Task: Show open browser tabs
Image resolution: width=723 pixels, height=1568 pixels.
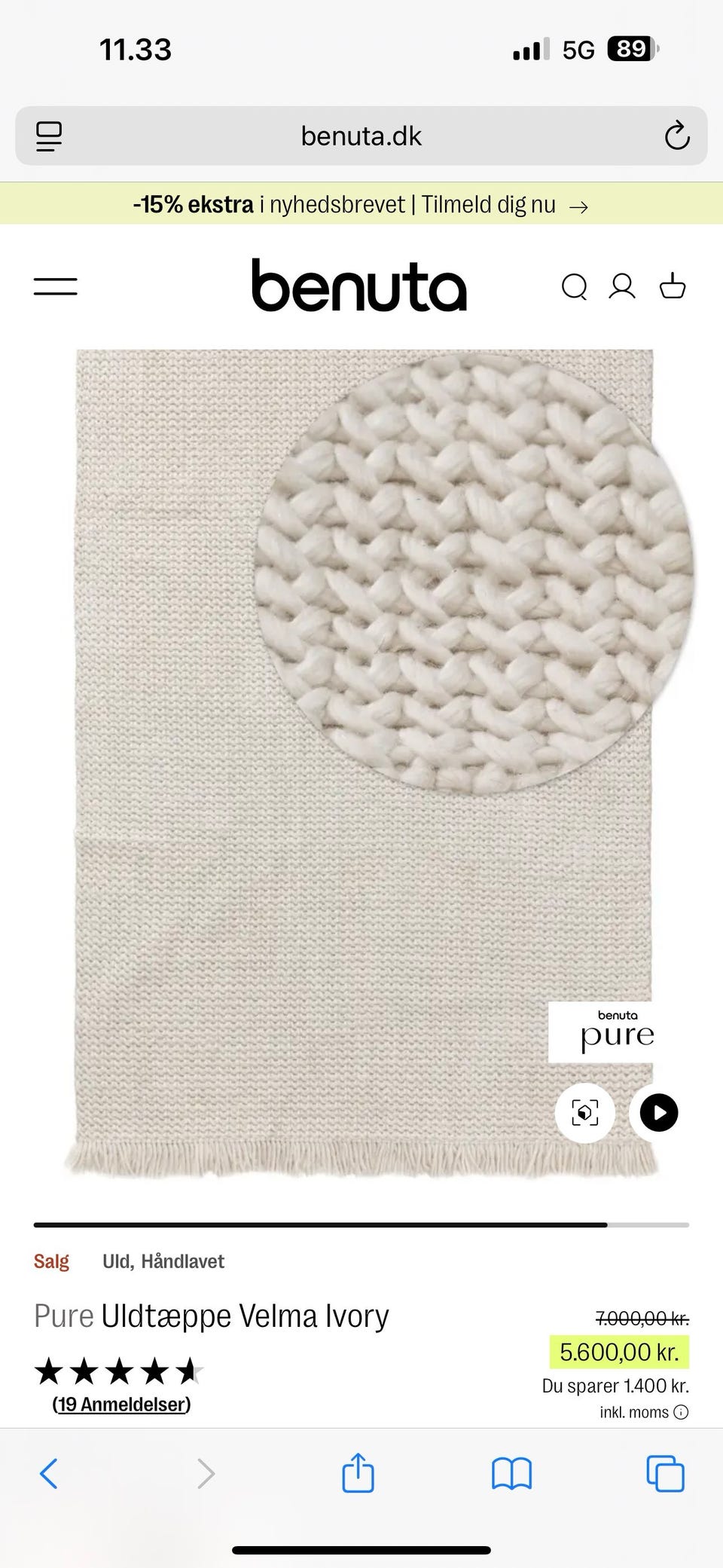Action: [x=666, y=1473]
